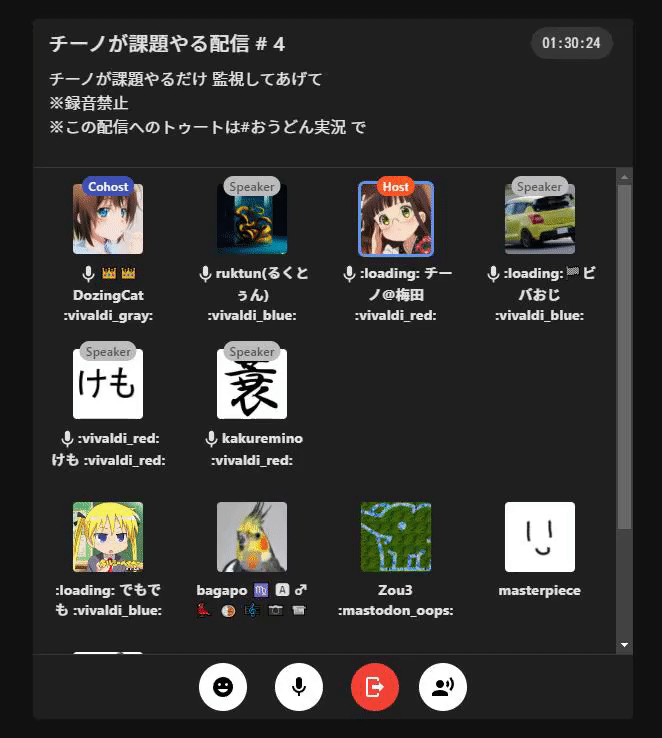Viewport: 662px width, 738px height.
Task: Open listener でもでも's avatar
Action: (108, 537)
